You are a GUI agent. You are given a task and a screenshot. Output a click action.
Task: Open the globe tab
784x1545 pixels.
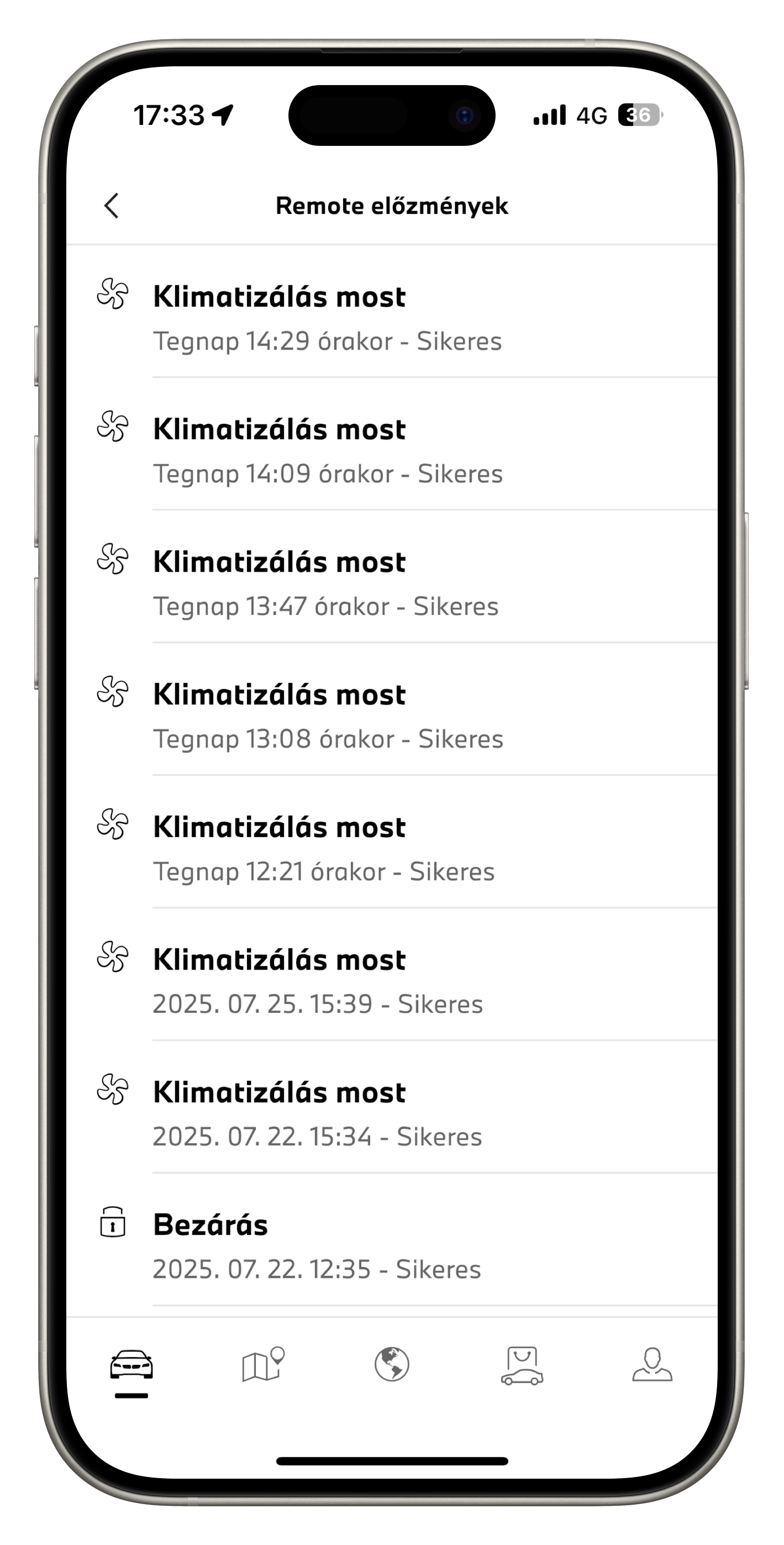click(392, 1364)
